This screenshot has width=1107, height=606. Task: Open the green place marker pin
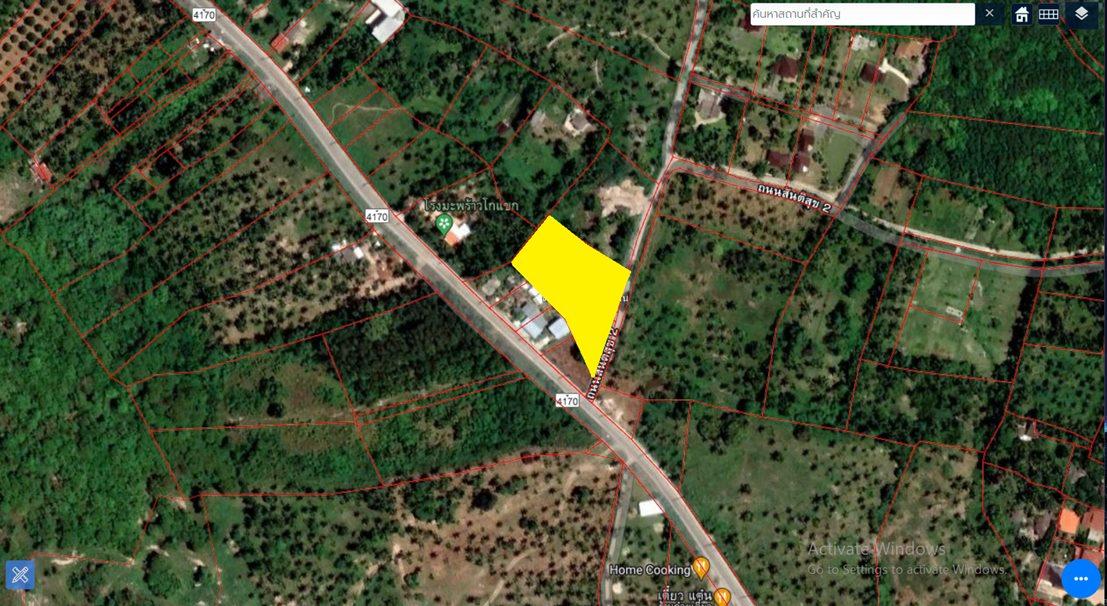(x=444, y=222)
